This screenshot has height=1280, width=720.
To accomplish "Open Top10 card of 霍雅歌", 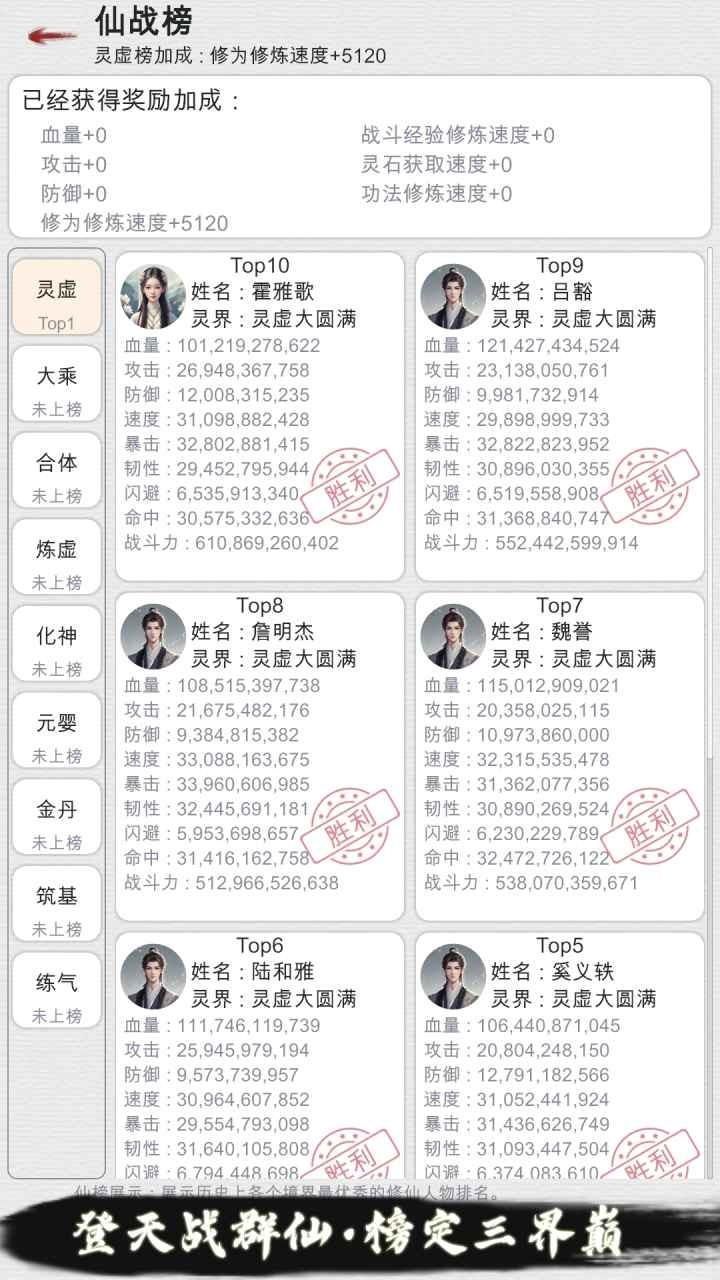I will (260, 416).
